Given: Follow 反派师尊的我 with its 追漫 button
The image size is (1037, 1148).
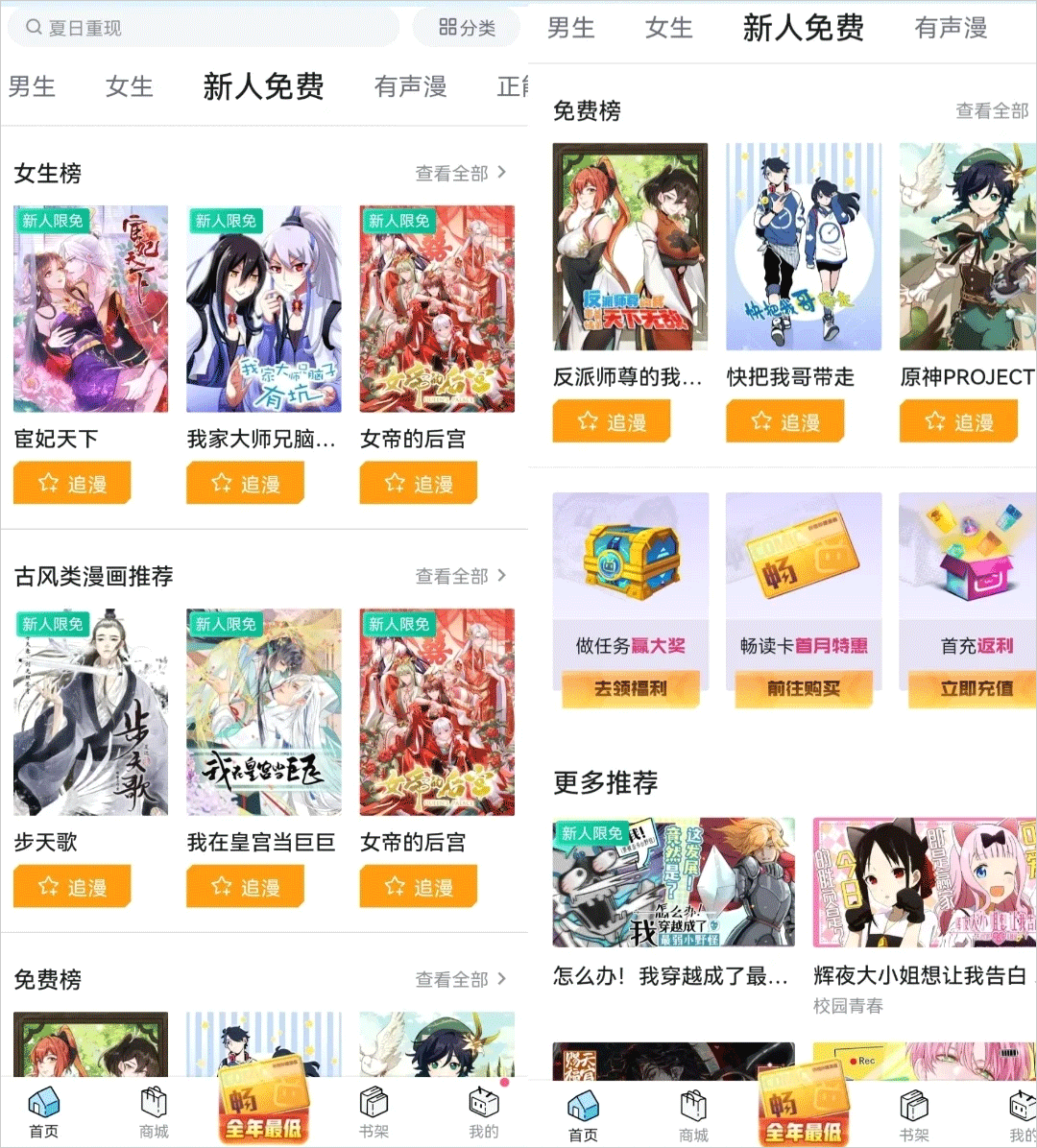Looking at the screenshot, I should coord(611,421).
